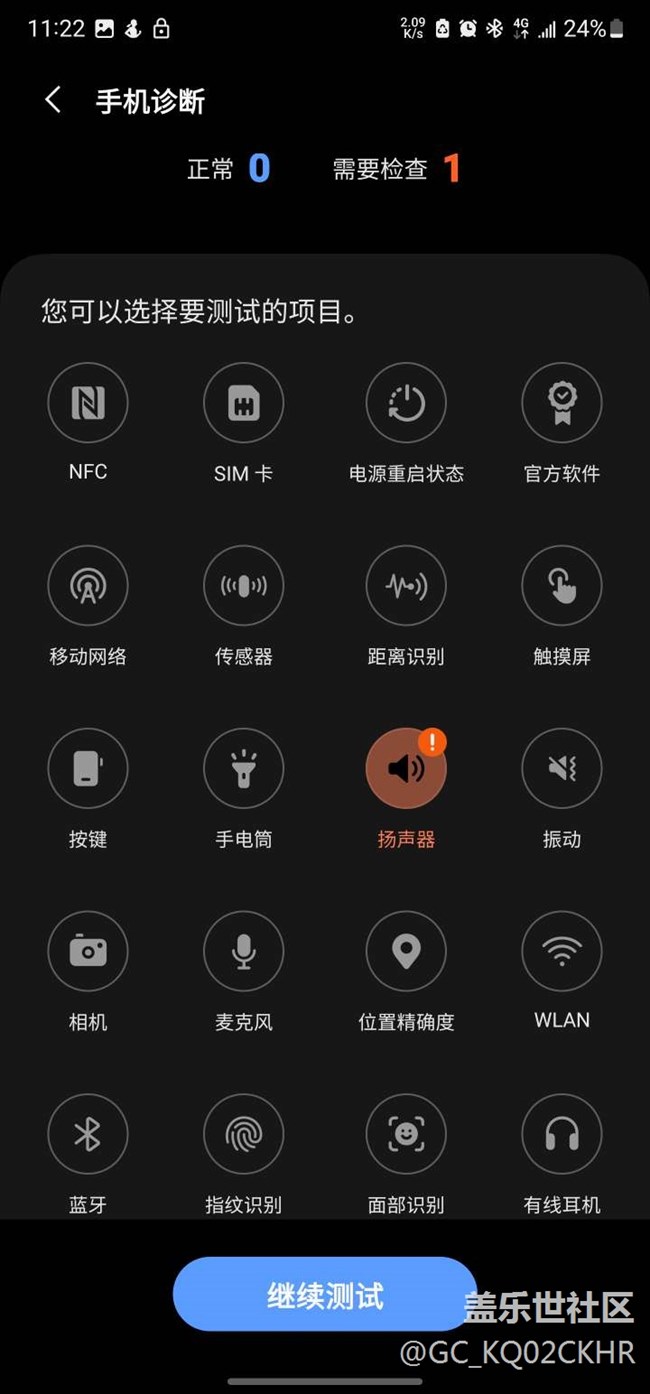Test the 麦克风

pos(243,951)
